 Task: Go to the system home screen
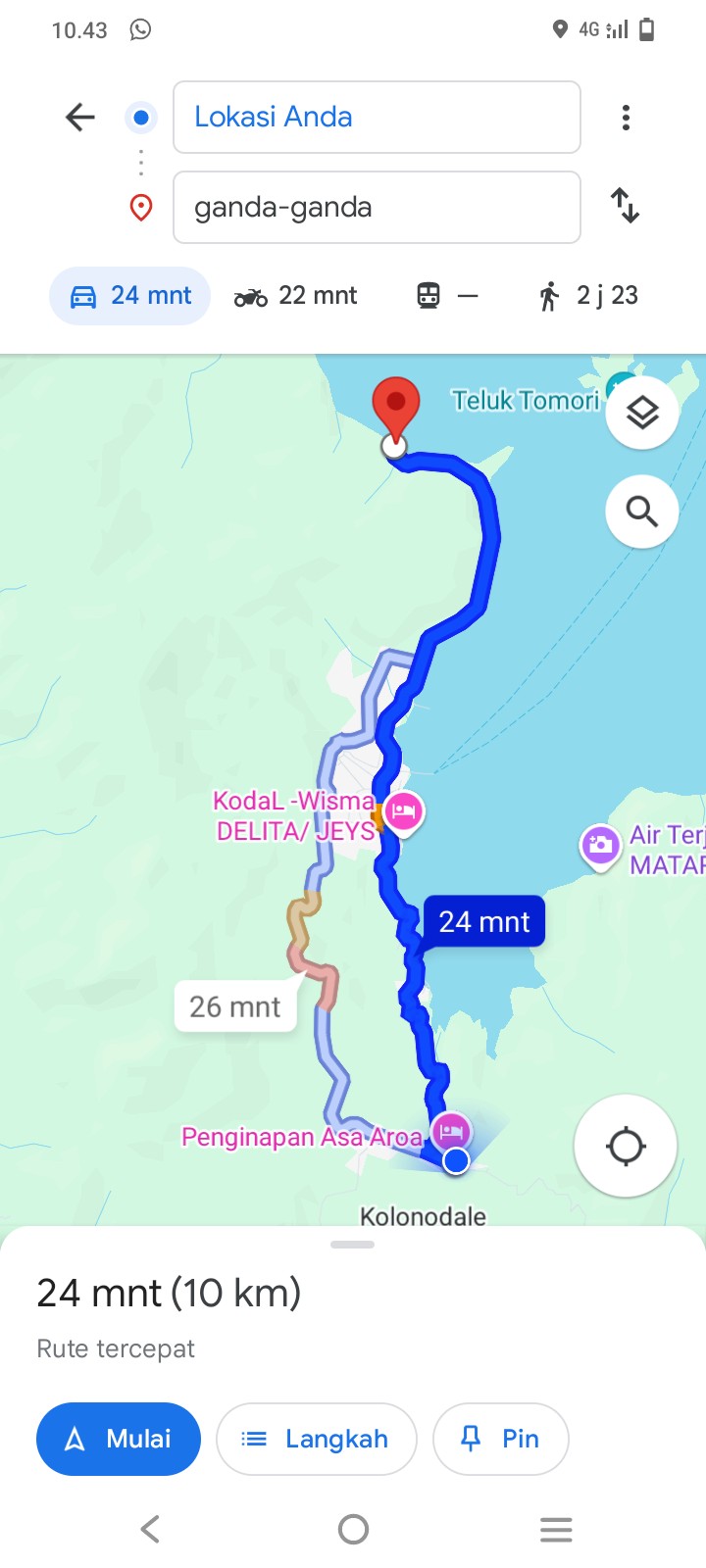[x=353, y=1529]
